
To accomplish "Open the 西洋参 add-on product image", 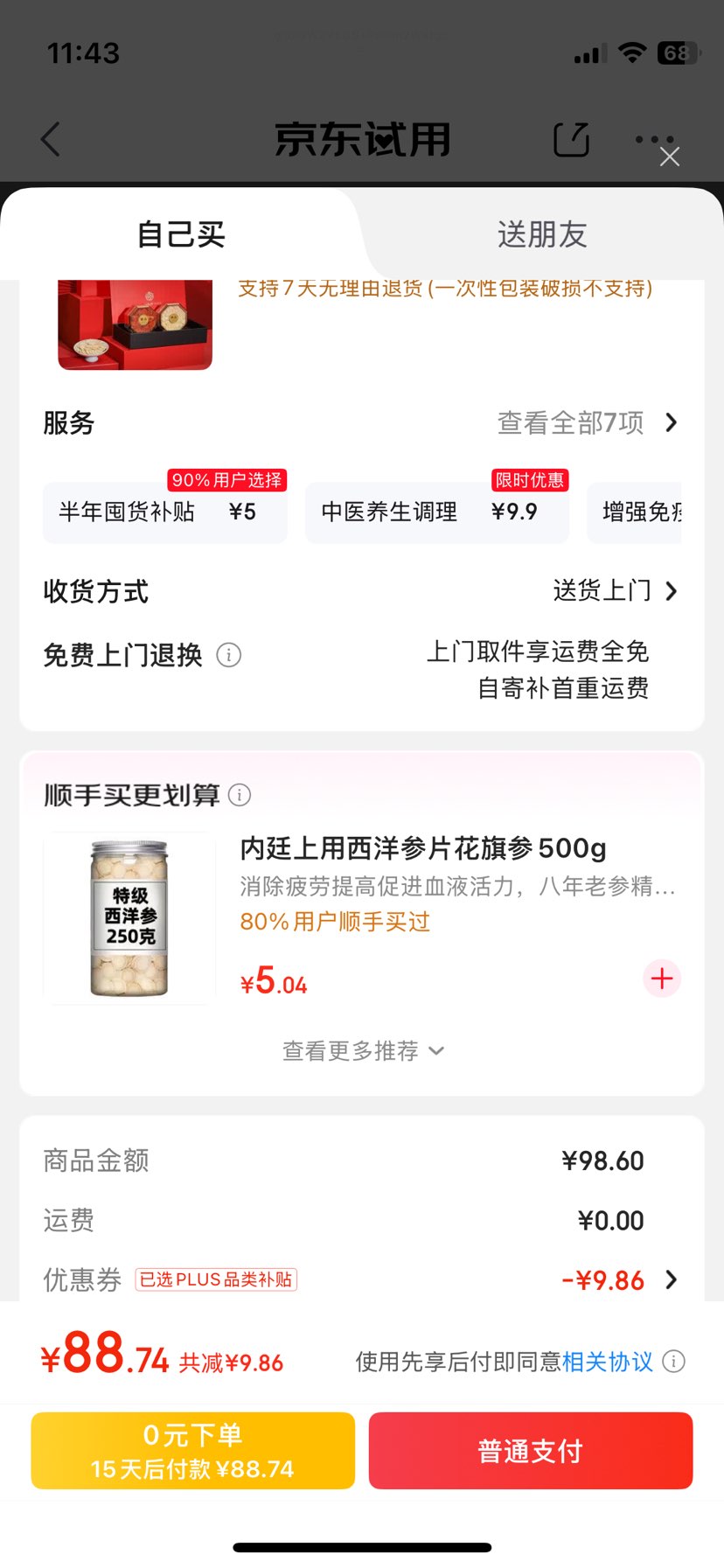I will [x=129, y=918].
